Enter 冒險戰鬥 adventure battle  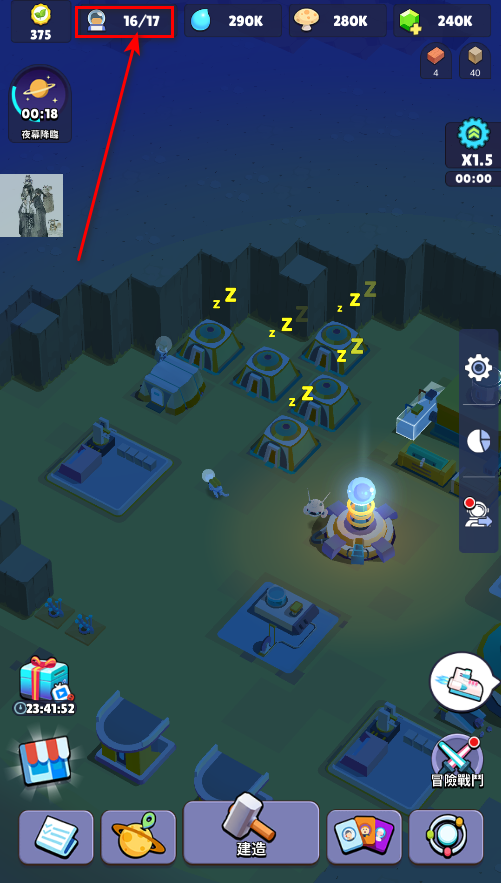coord(457,761)
